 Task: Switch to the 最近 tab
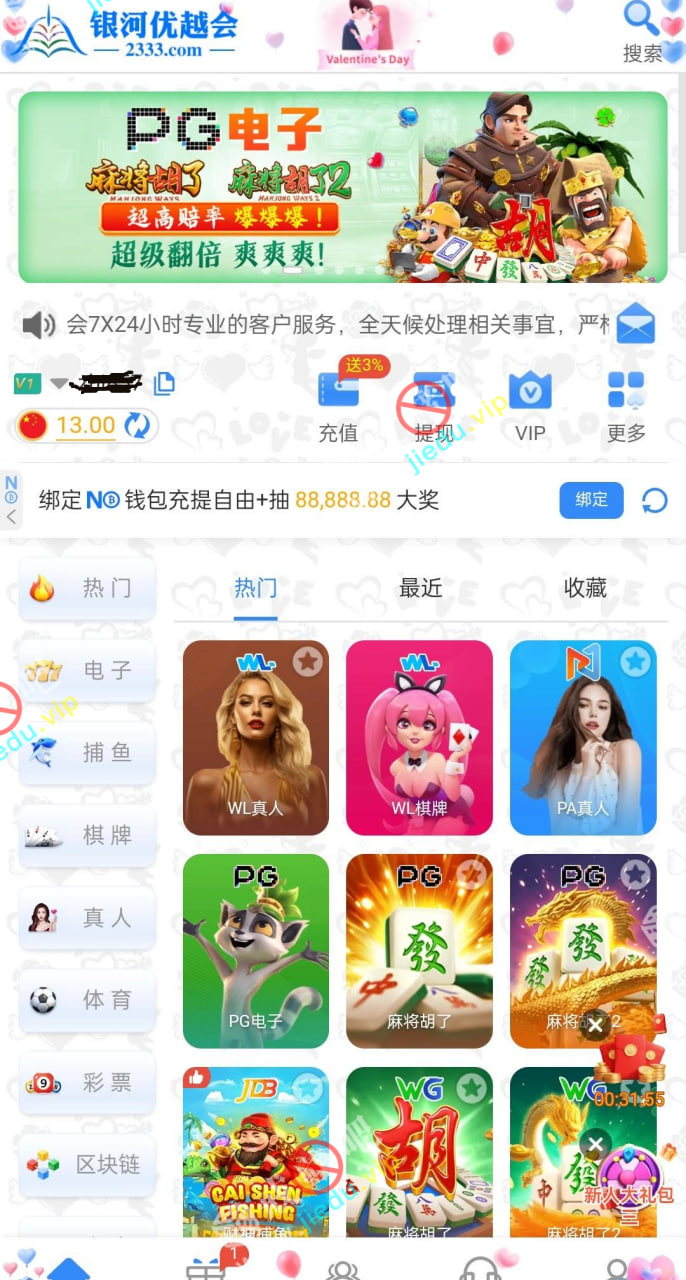point(420,589)
